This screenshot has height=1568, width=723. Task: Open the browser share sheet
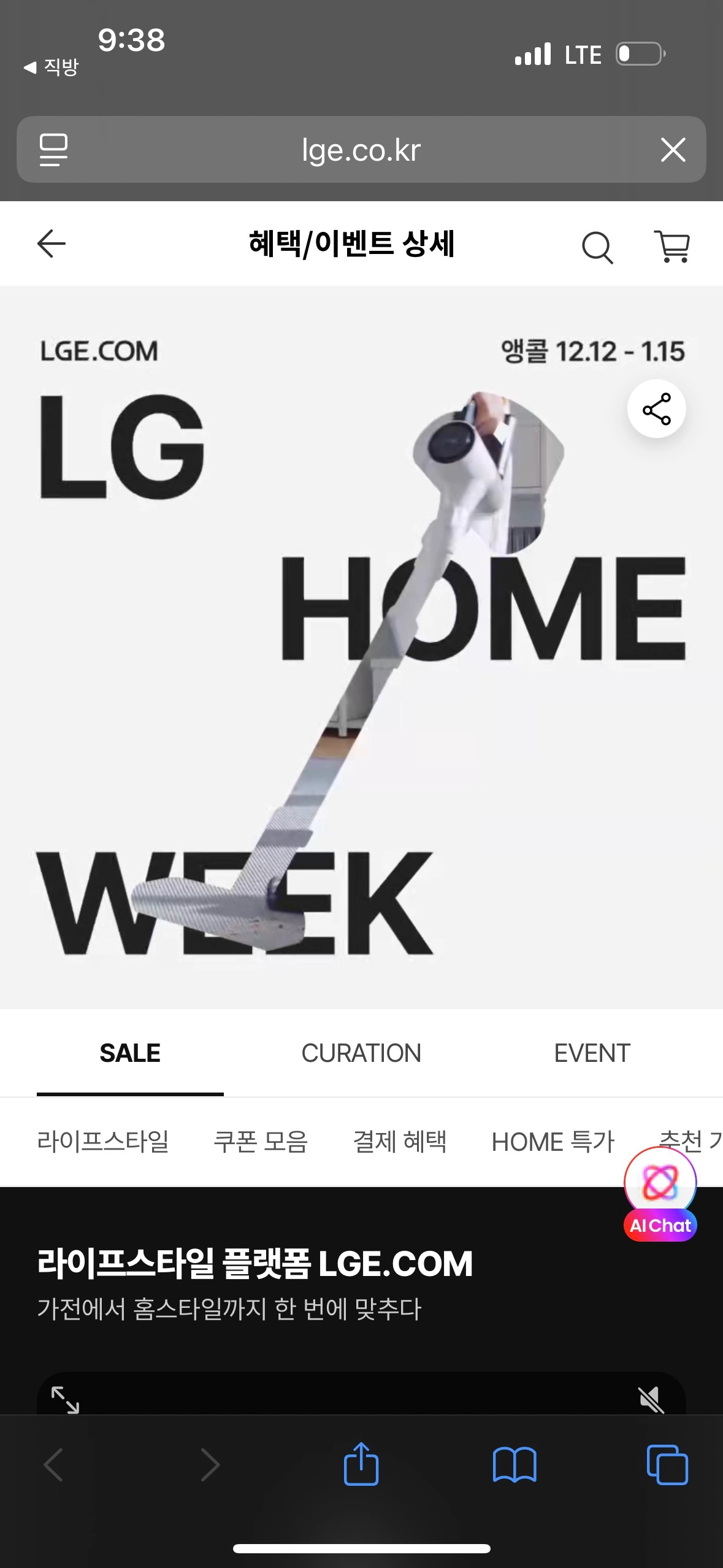[x=361, y=1464]
